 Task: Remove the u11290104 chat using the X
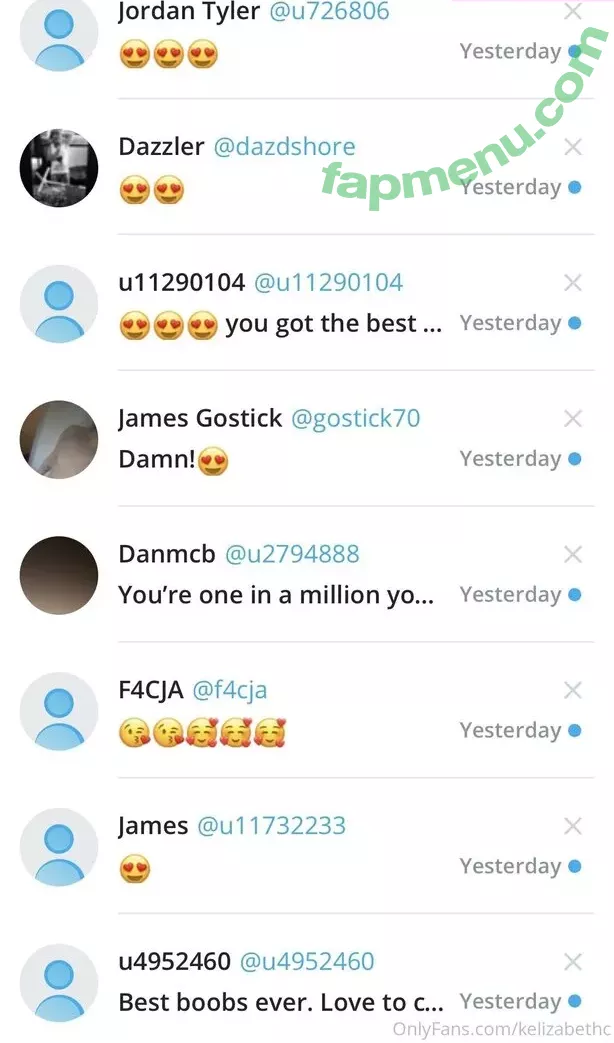coord(573,283)
